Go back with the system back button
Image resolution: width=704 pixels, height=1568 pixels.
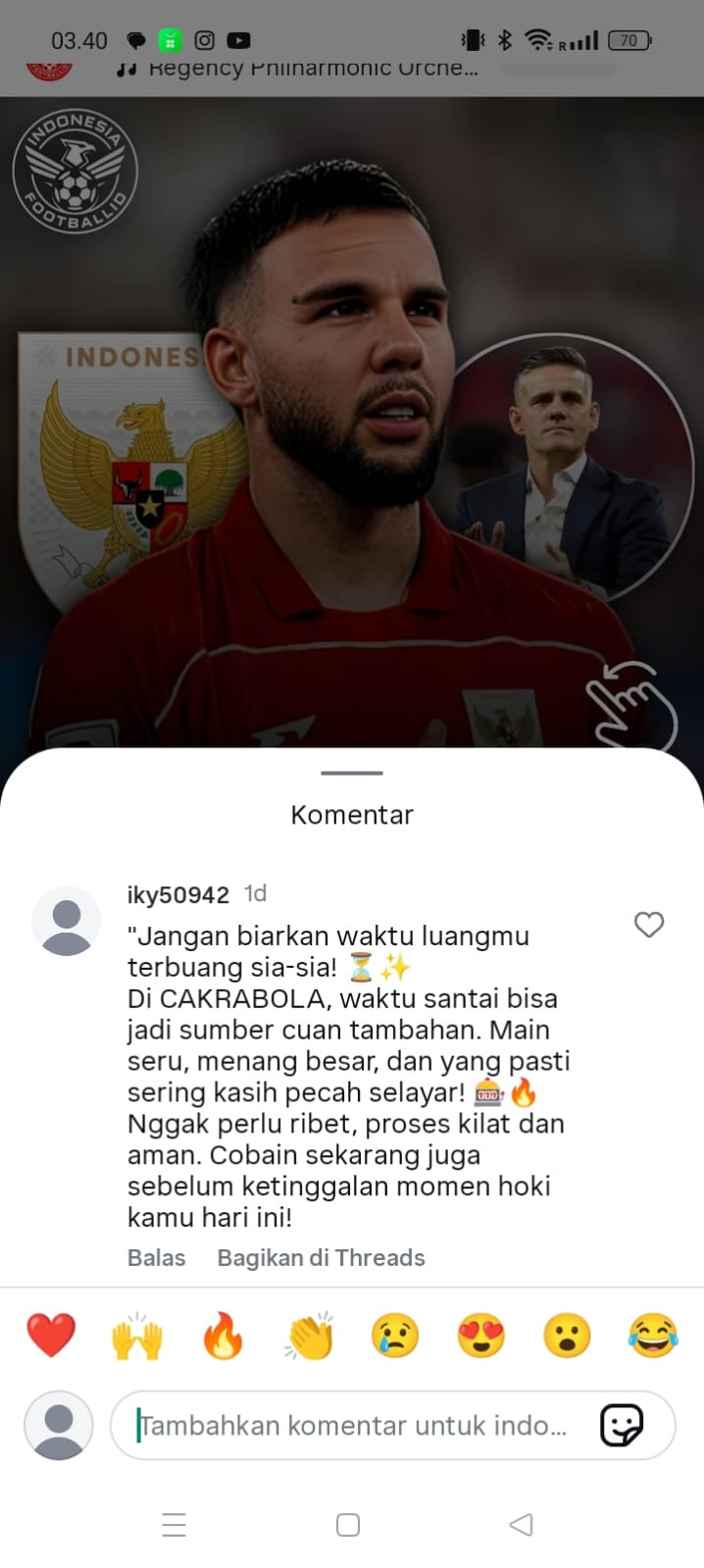(x=522, y=1525)
